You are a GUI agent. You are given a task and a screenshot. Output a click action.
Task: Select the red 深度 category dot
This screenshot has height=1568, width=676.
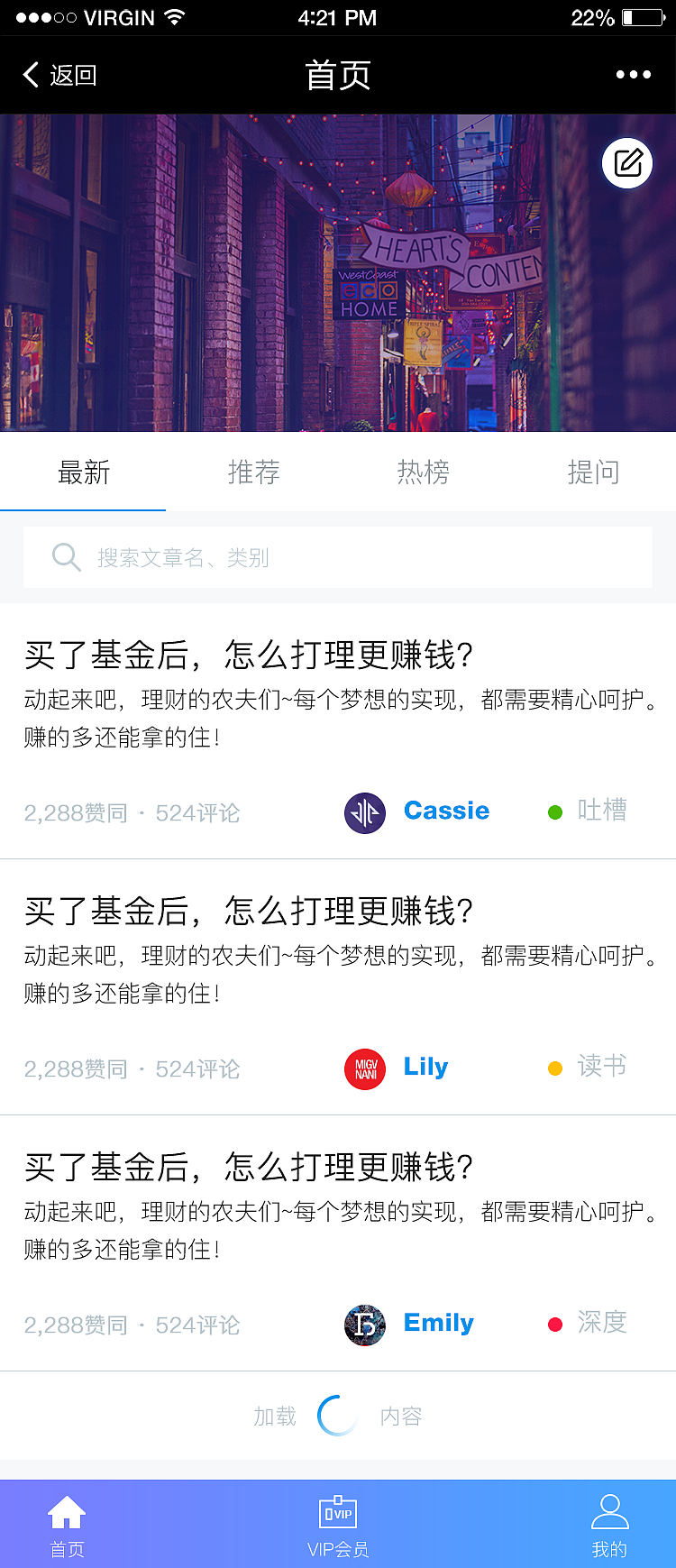click(x=554, y=1324)
